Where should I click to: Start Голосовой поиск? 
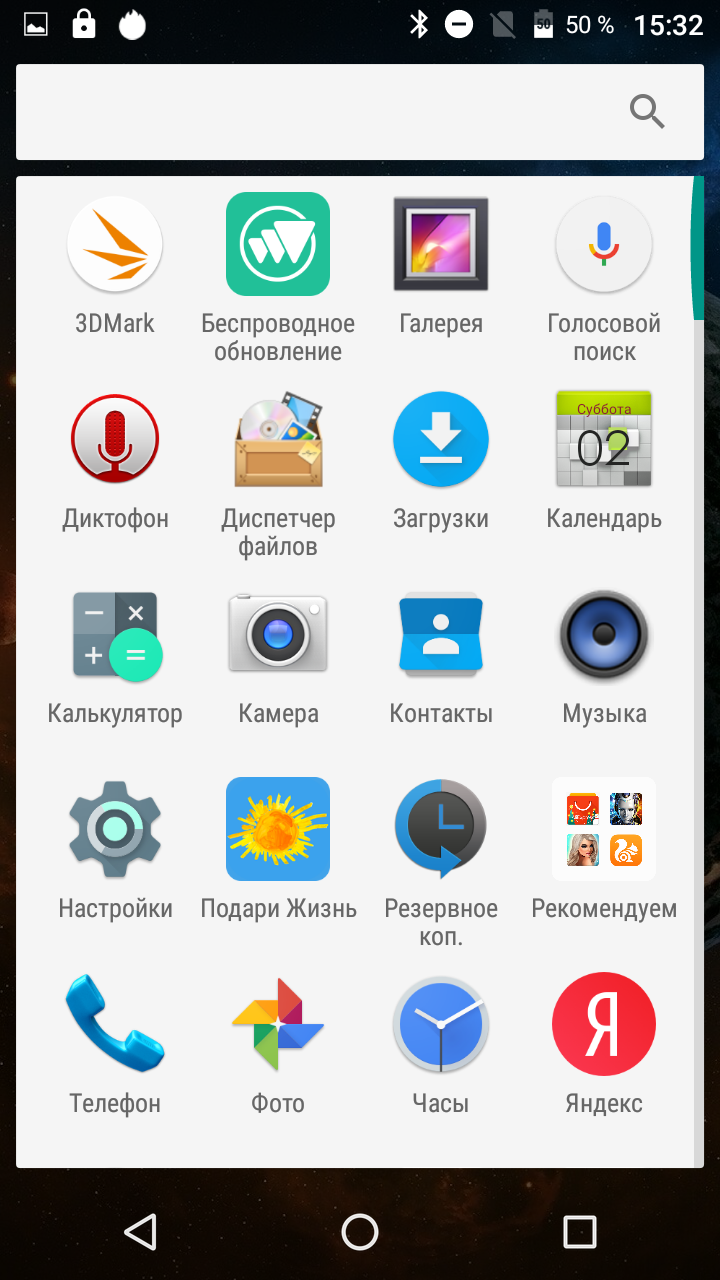[x=604, y=245]
